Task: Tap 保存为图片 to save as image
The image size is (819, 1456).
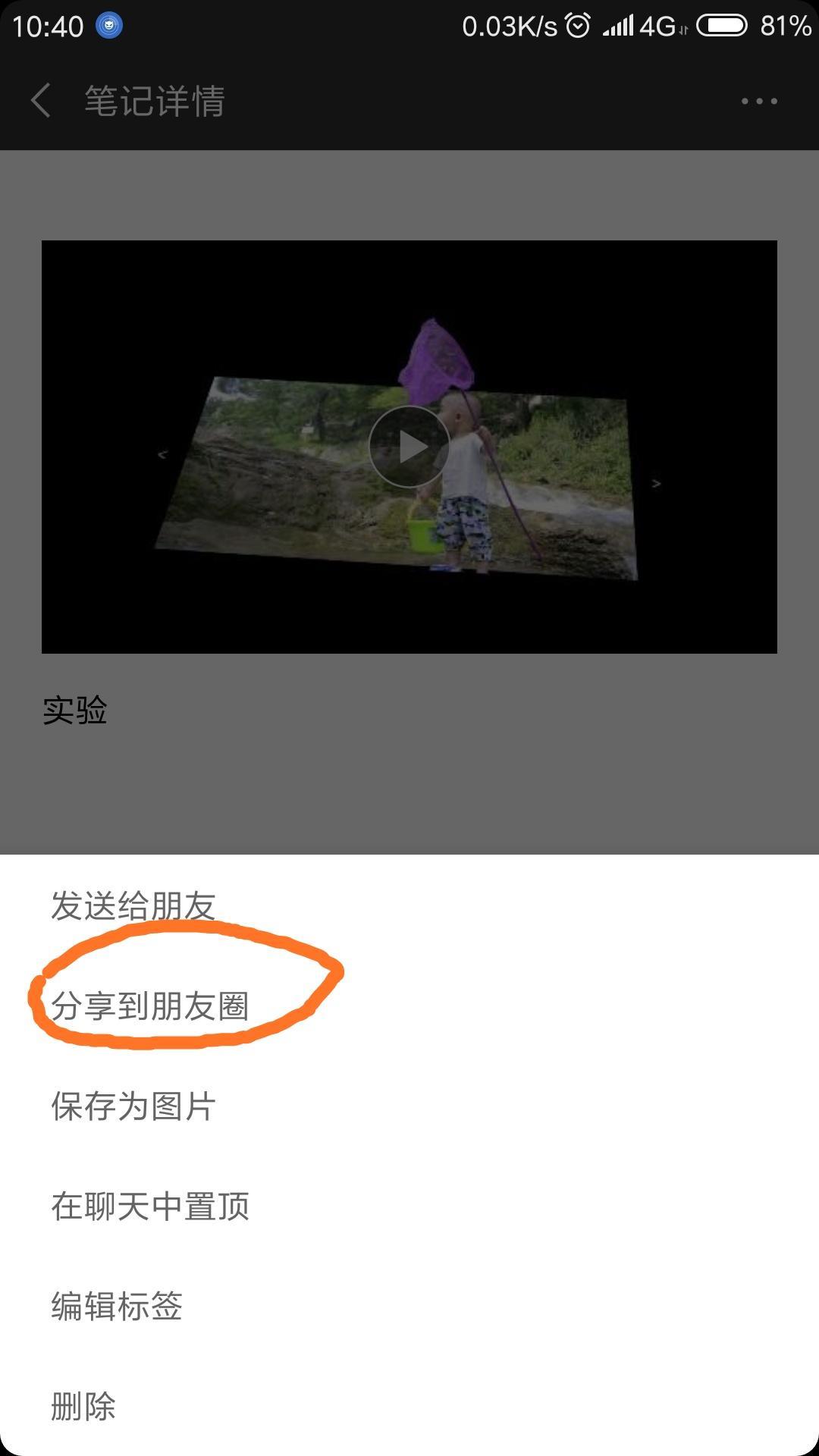Action: click(x=133, y=1106)
